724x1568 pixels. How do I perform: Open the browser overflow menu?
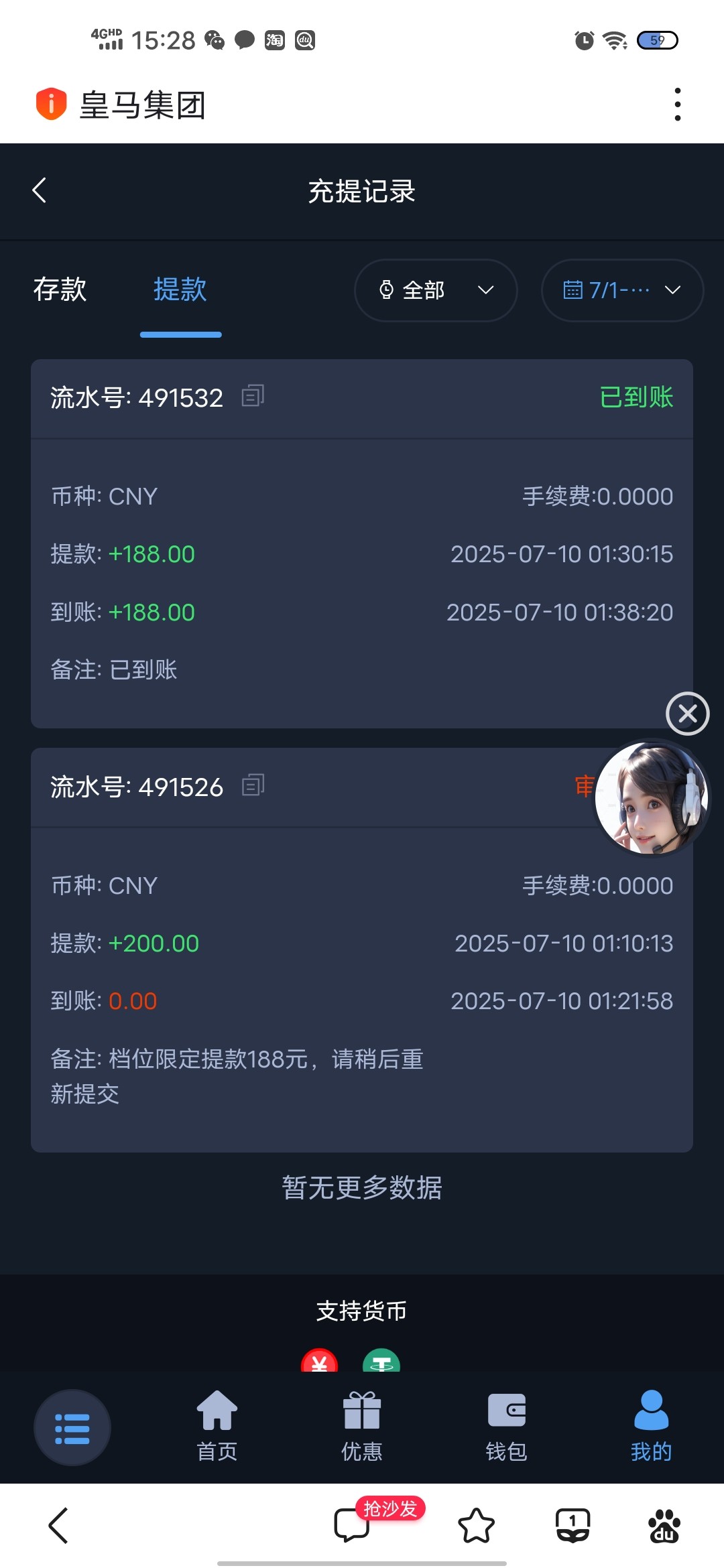pos(677,105)
